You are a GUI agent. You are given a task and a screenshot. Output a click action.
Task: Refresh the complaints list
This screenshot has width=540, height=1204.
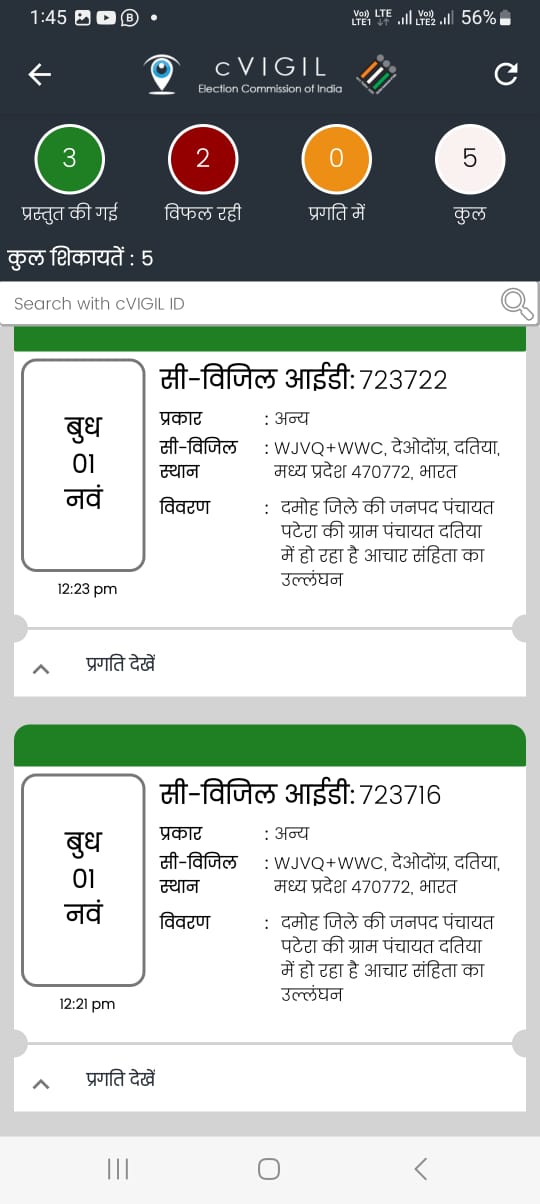[x=507, y=74]
